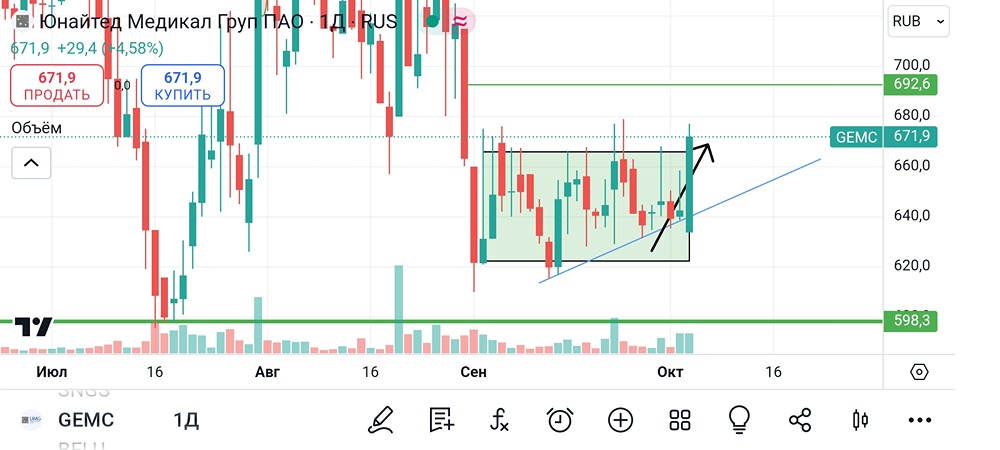
Task: Create a price alert
Action: 560,420
